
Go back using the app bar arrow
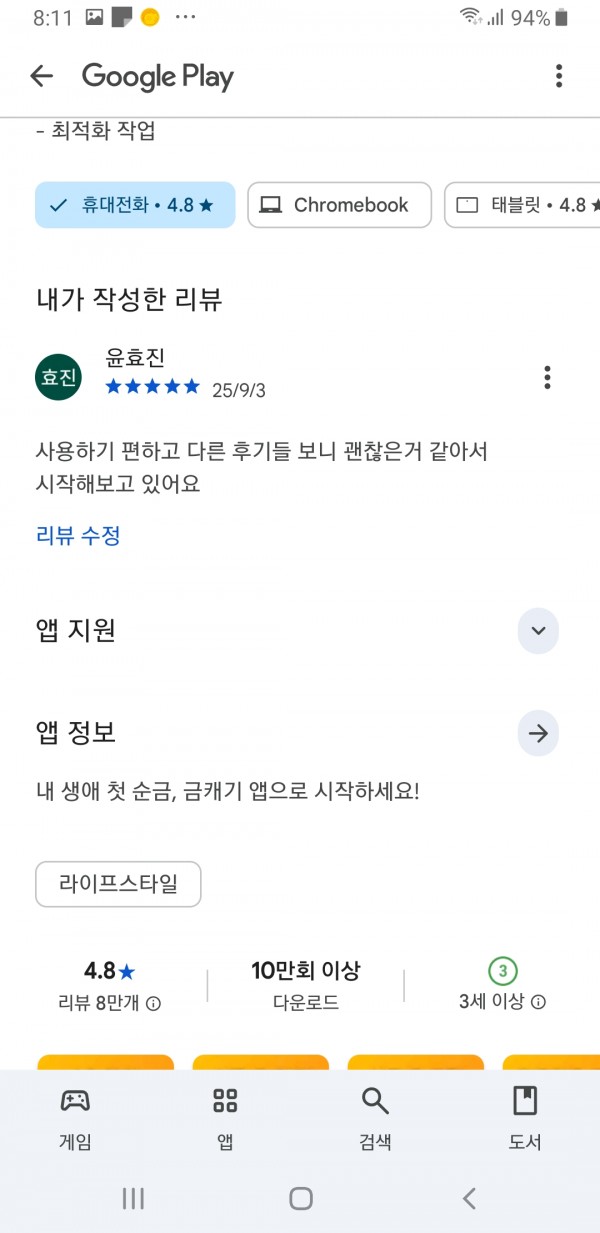(41, 76)
